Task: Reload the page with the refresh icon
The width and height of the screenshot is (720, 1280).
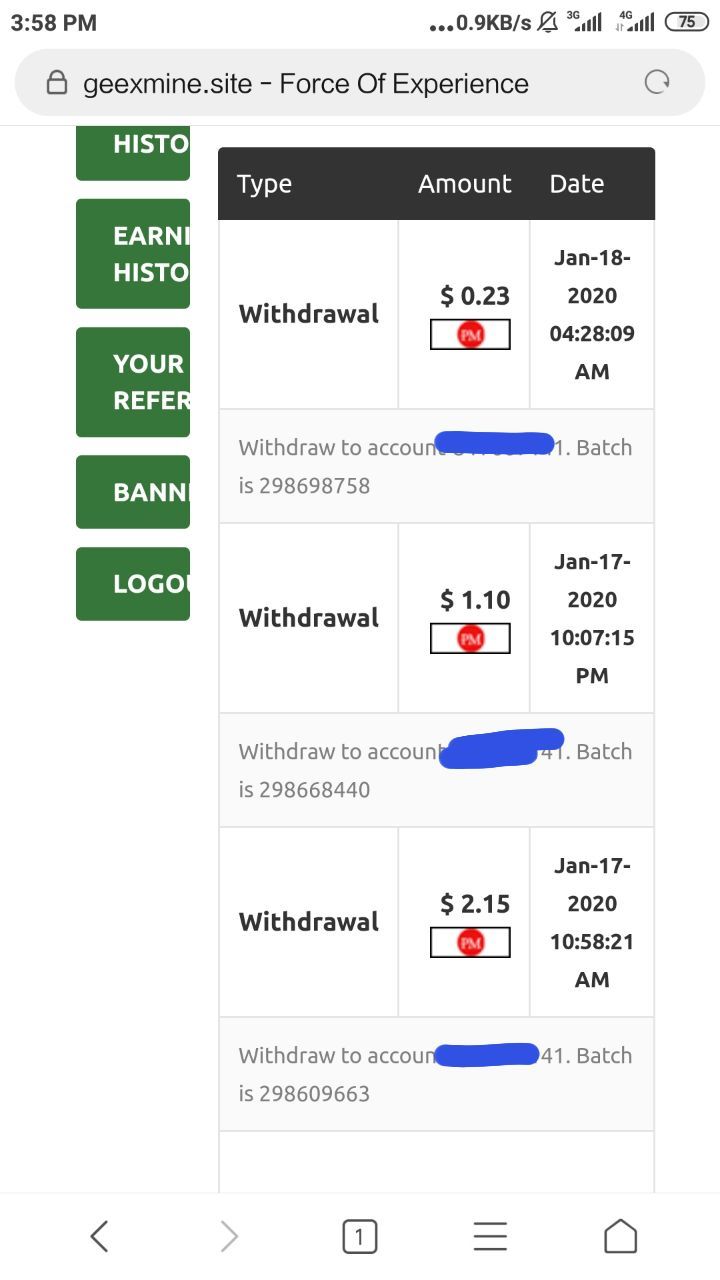Action: 656,83
